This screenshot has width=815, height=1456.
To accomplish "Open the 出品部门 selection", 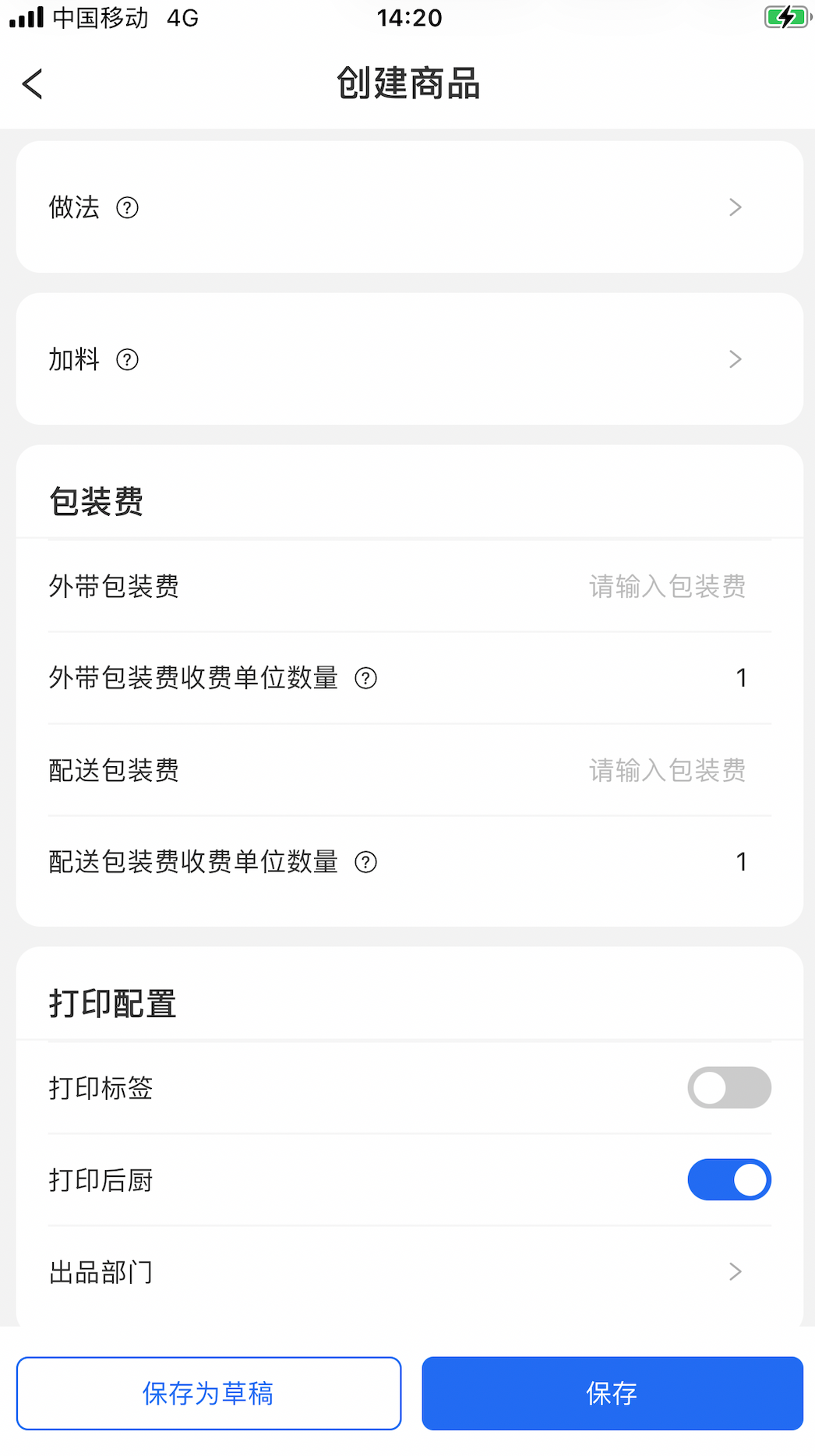I will (409, 1272).
